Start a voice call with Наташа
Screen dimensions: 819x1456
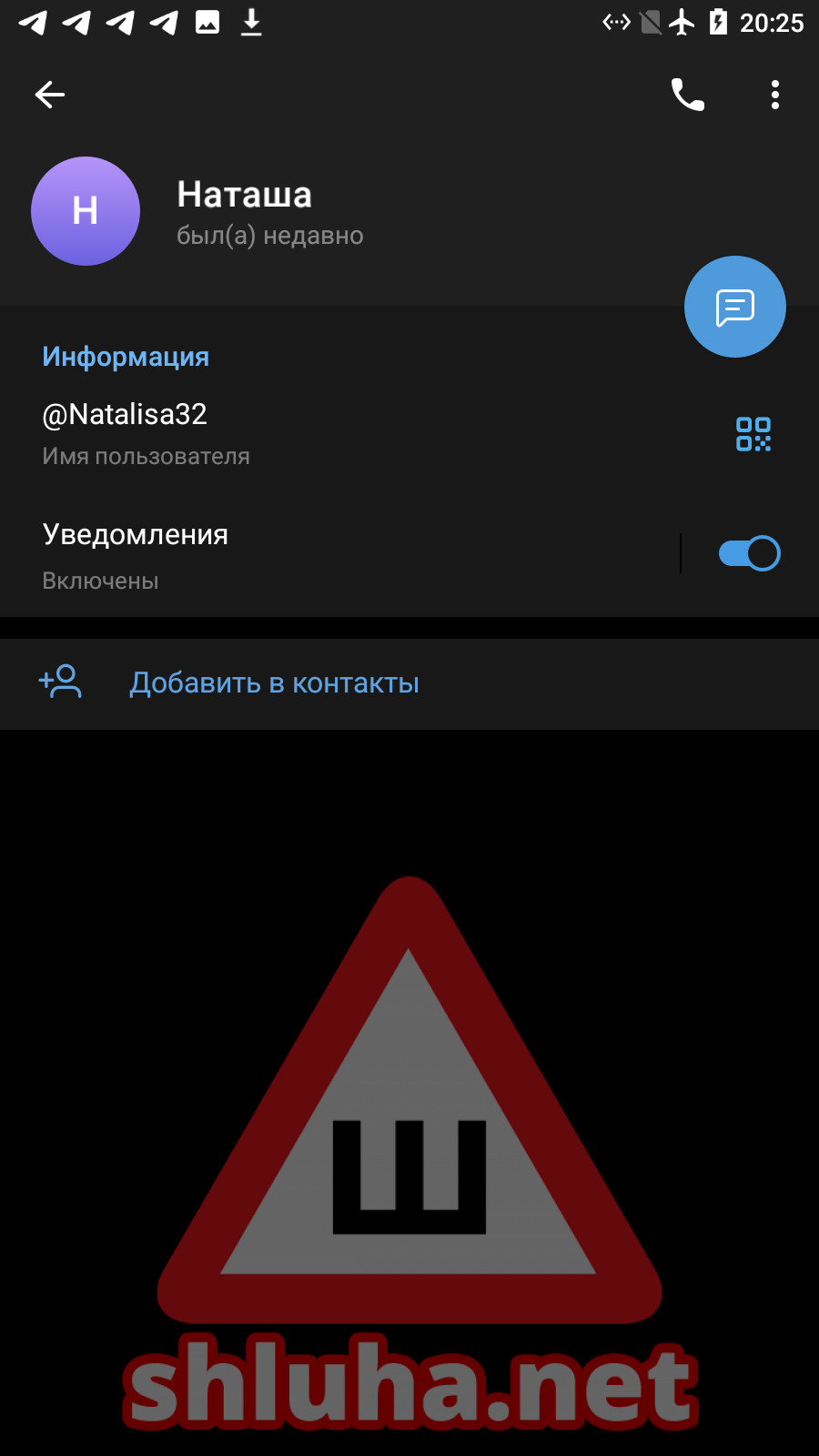point(688,95)
